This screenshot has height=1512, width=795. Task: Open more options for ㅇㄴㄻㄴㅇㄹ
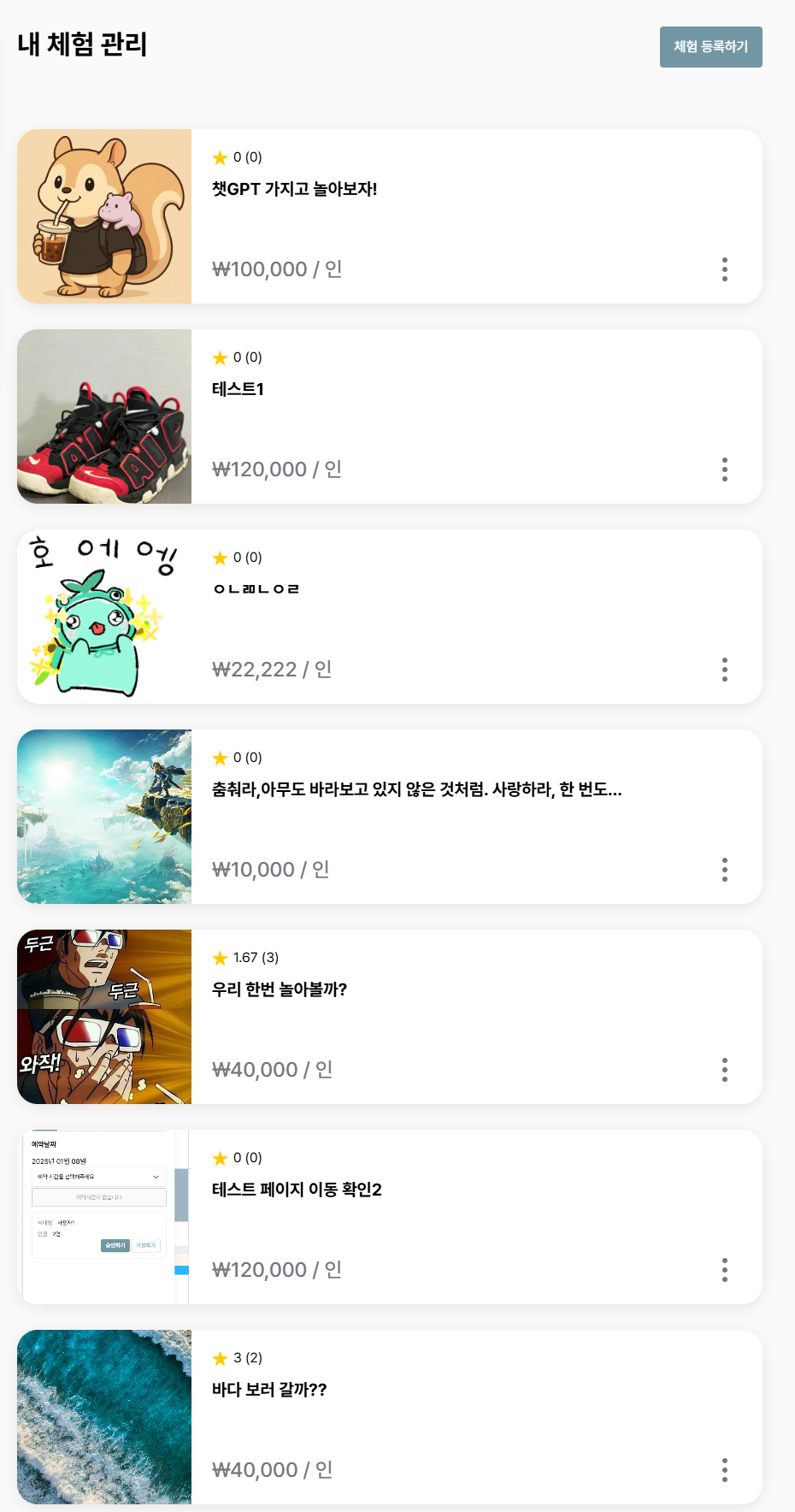[725, 670]
